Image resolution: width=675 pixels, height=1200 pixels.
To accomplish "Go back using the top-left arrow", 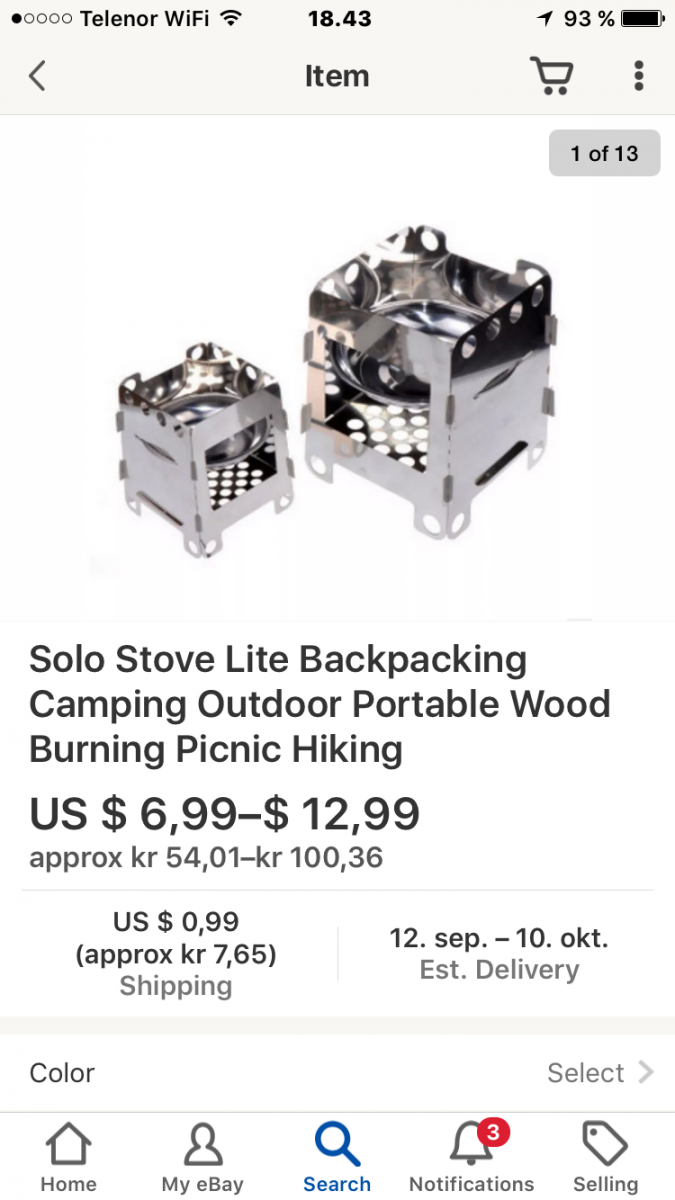I will tap(38, 76).
